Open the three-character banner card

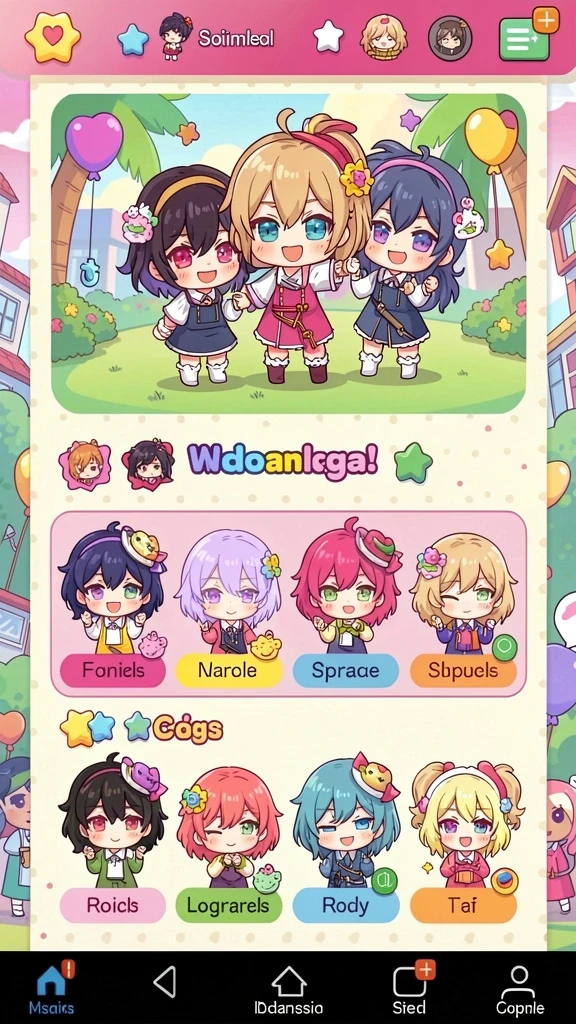(x=288, y=253)
